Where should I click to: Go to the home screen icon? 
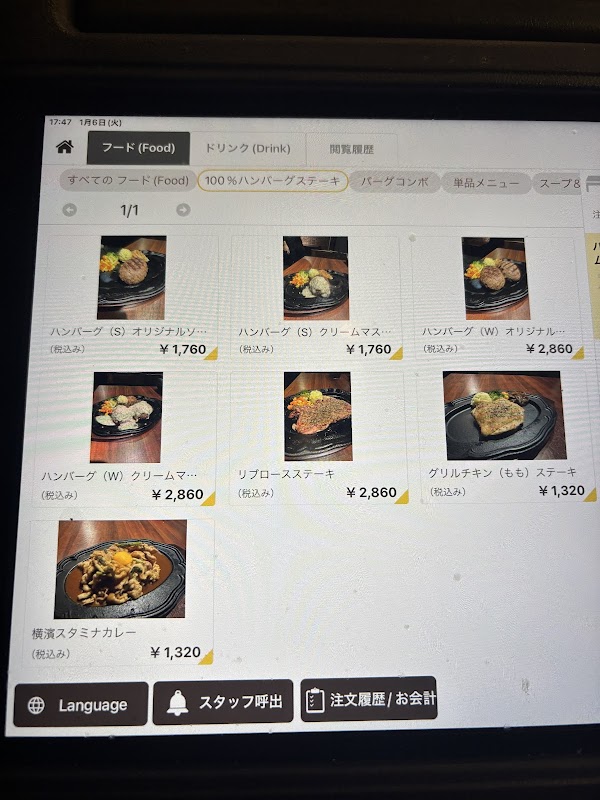pos(65,148)
